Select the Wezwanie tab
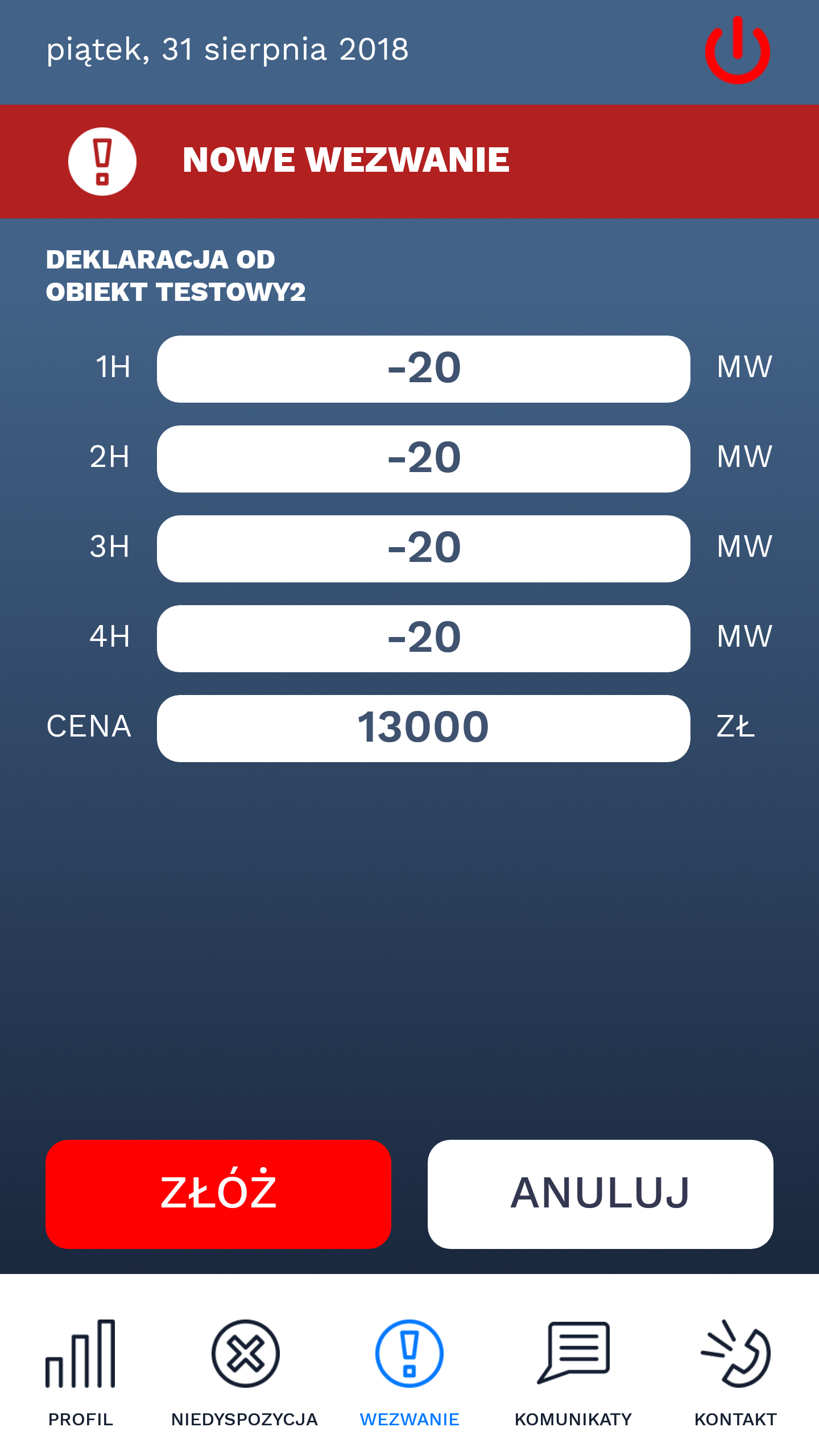 [409, 1373]
